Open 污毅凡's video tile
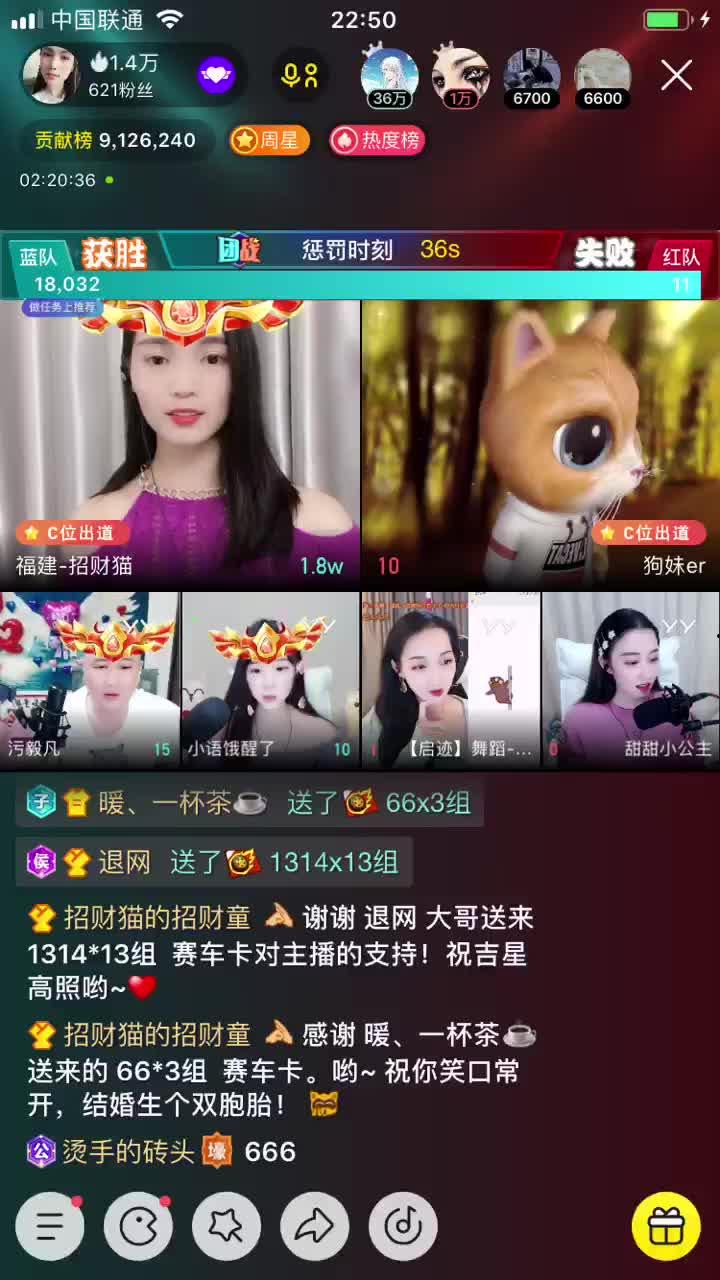Image resolution: width=720 pixels, height=1280 pixels. 90,680
